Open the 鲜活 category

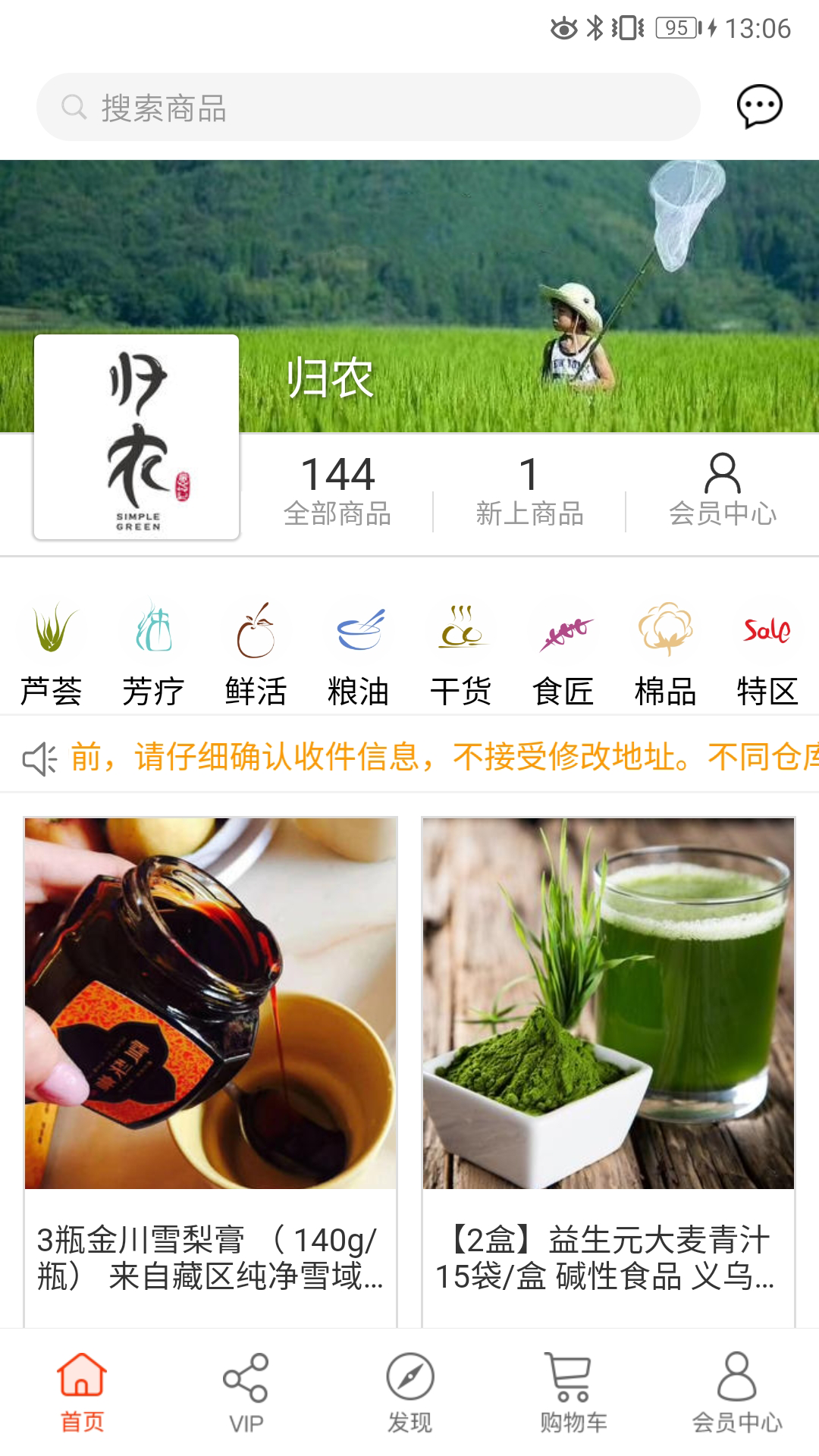click(x=256, y=654)
